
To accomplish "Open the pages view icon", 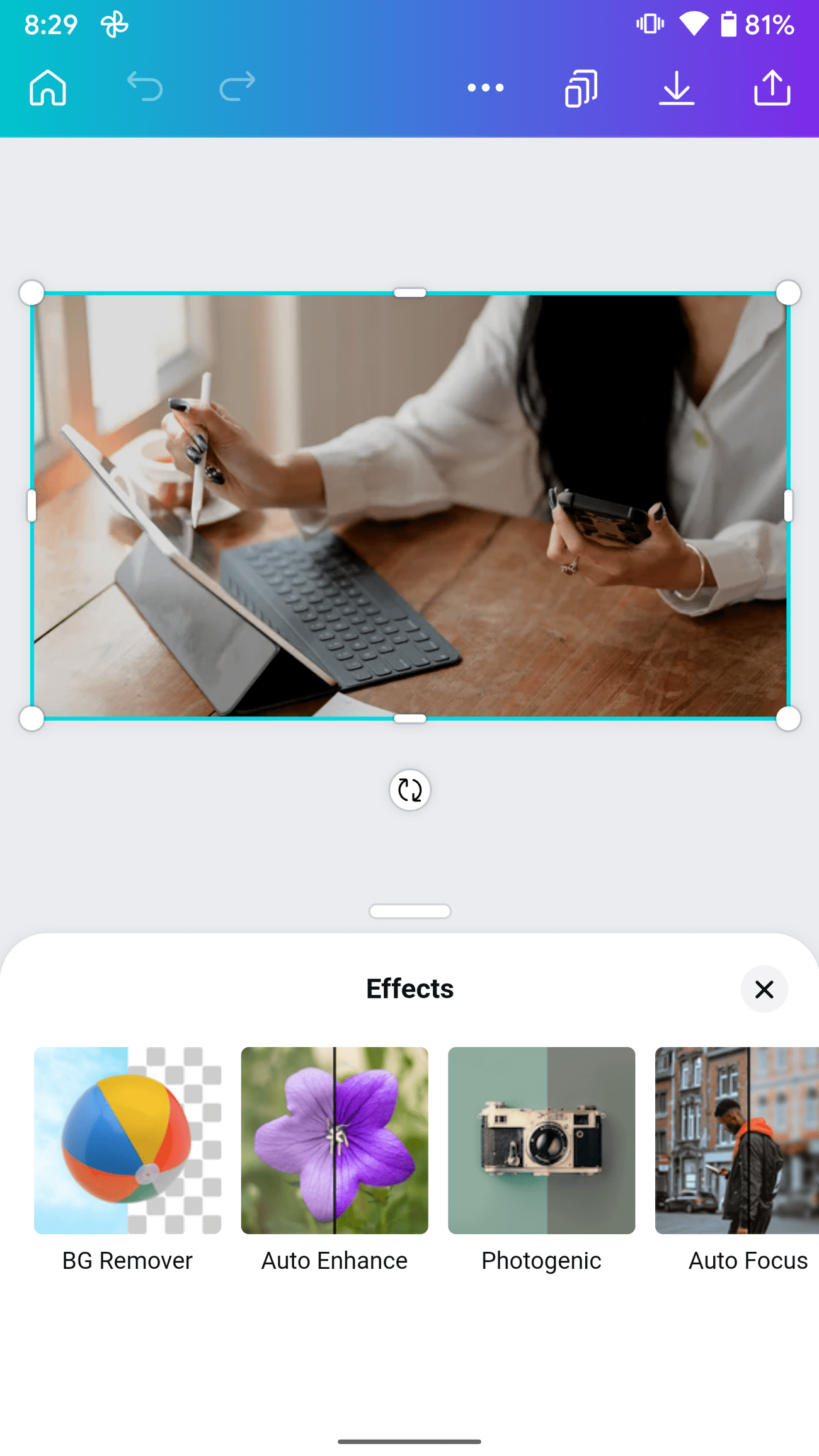I will [581, 88].
